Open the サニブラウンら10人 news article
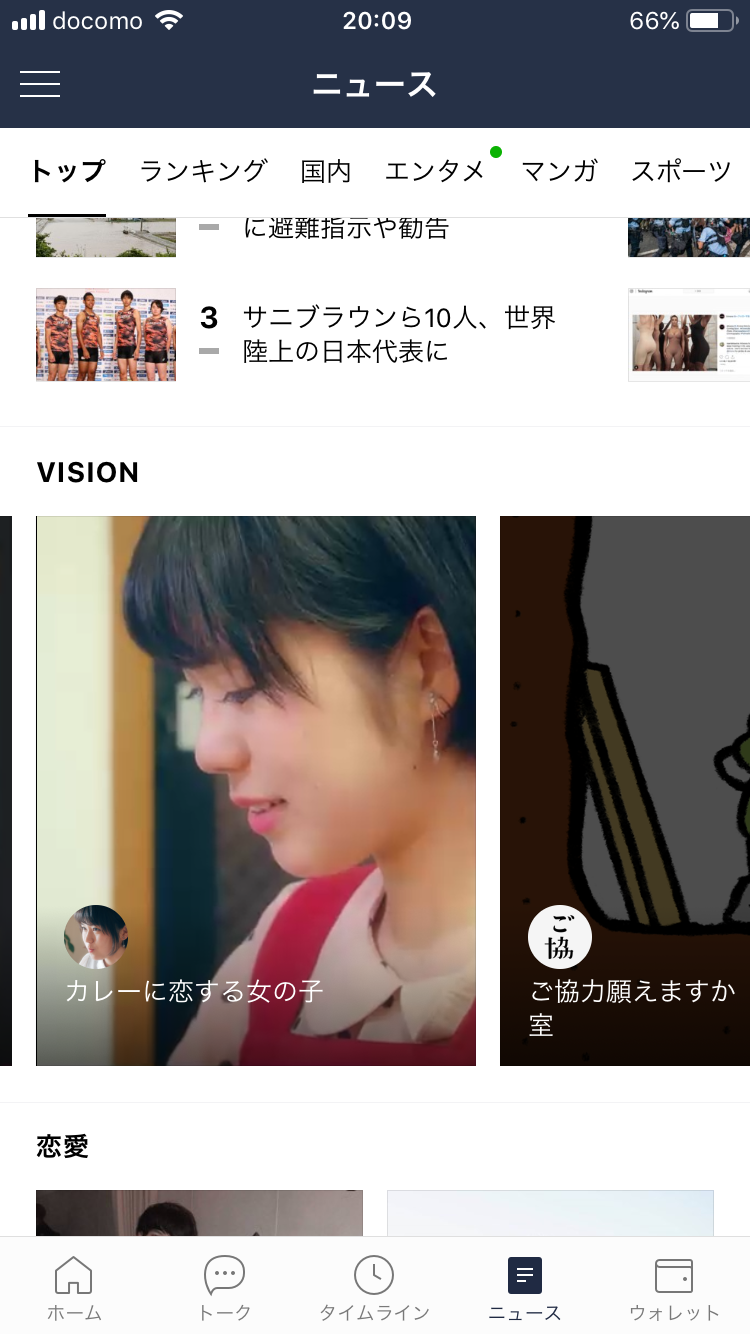 coord(400,335)
